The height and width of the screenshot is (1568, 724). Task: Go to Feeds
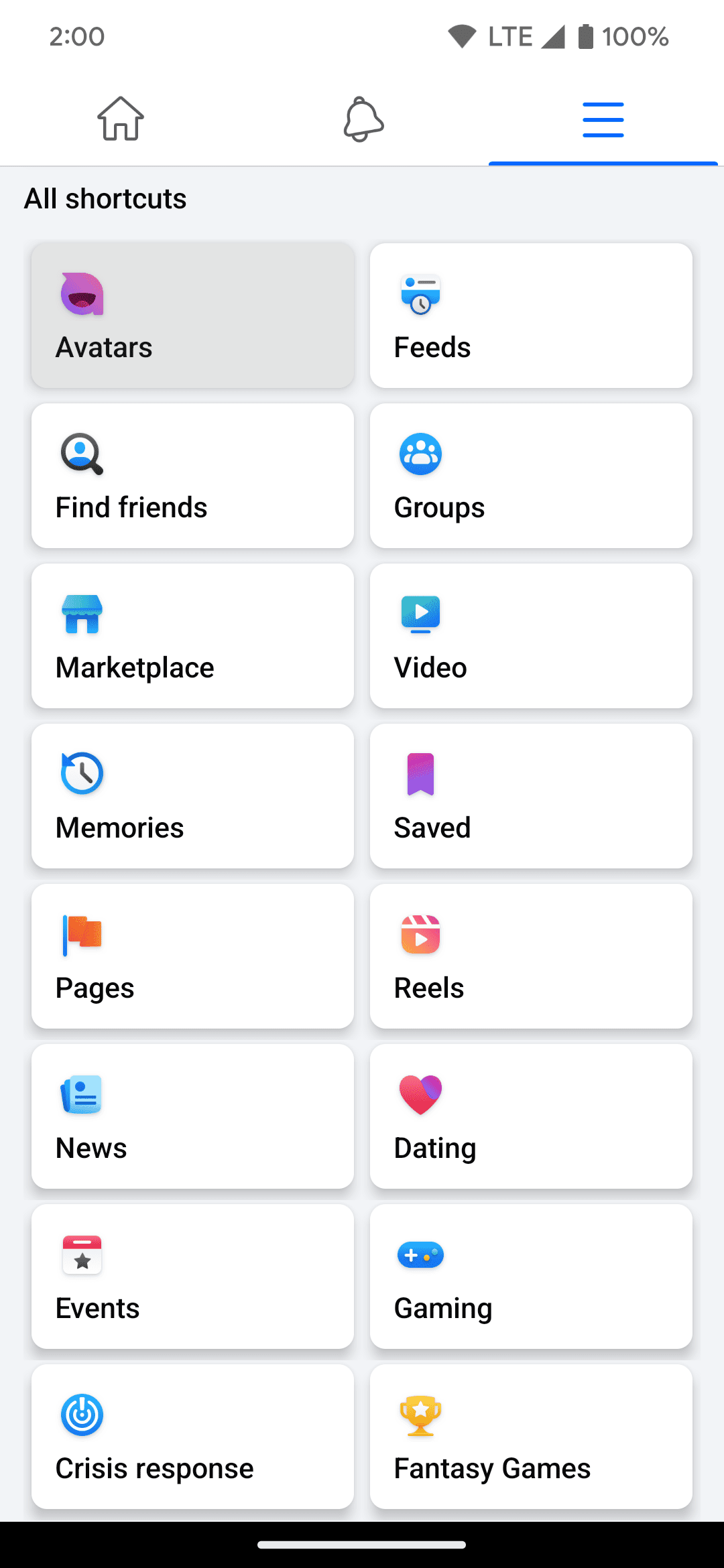(531, 315)
